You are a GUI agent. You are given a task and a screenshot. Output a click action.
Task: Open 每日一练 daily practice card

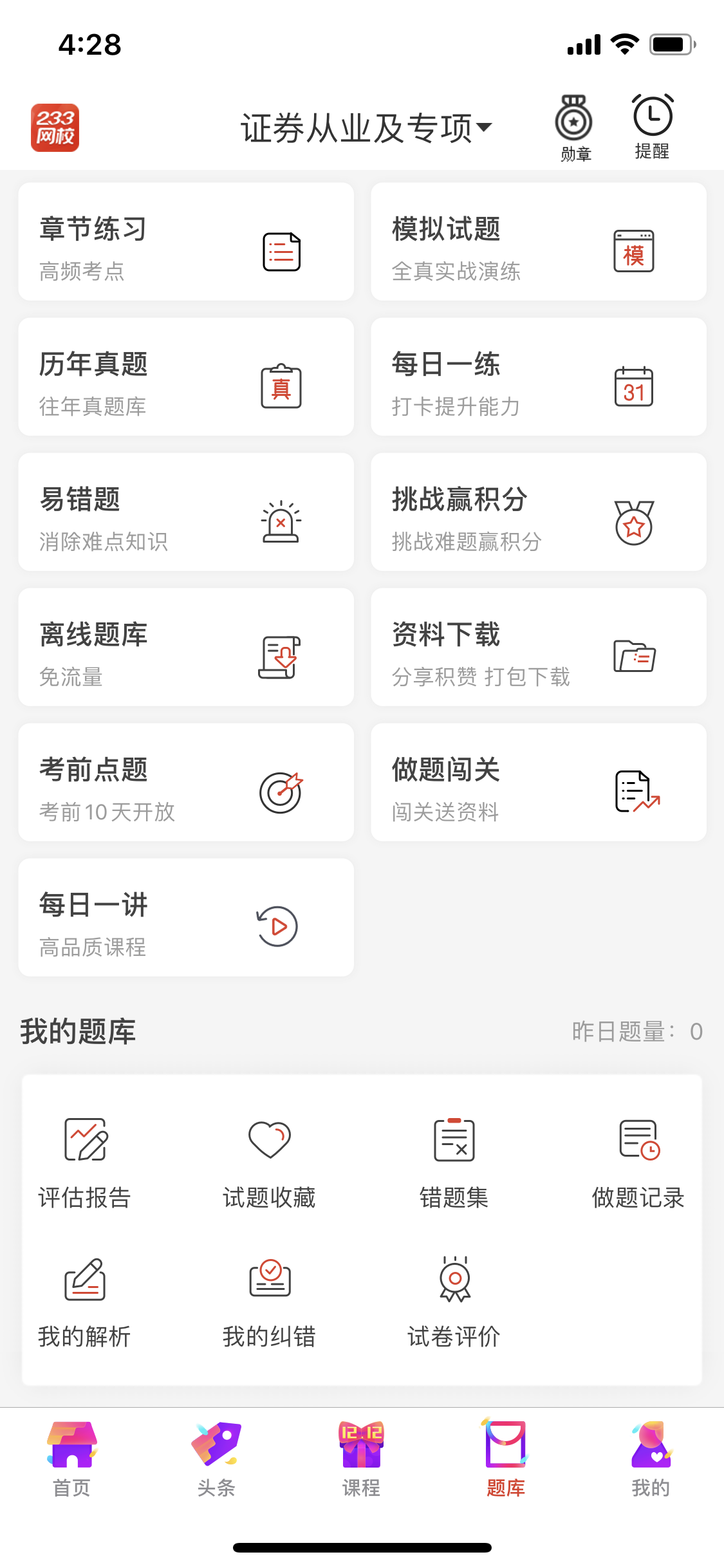point(539,377)
